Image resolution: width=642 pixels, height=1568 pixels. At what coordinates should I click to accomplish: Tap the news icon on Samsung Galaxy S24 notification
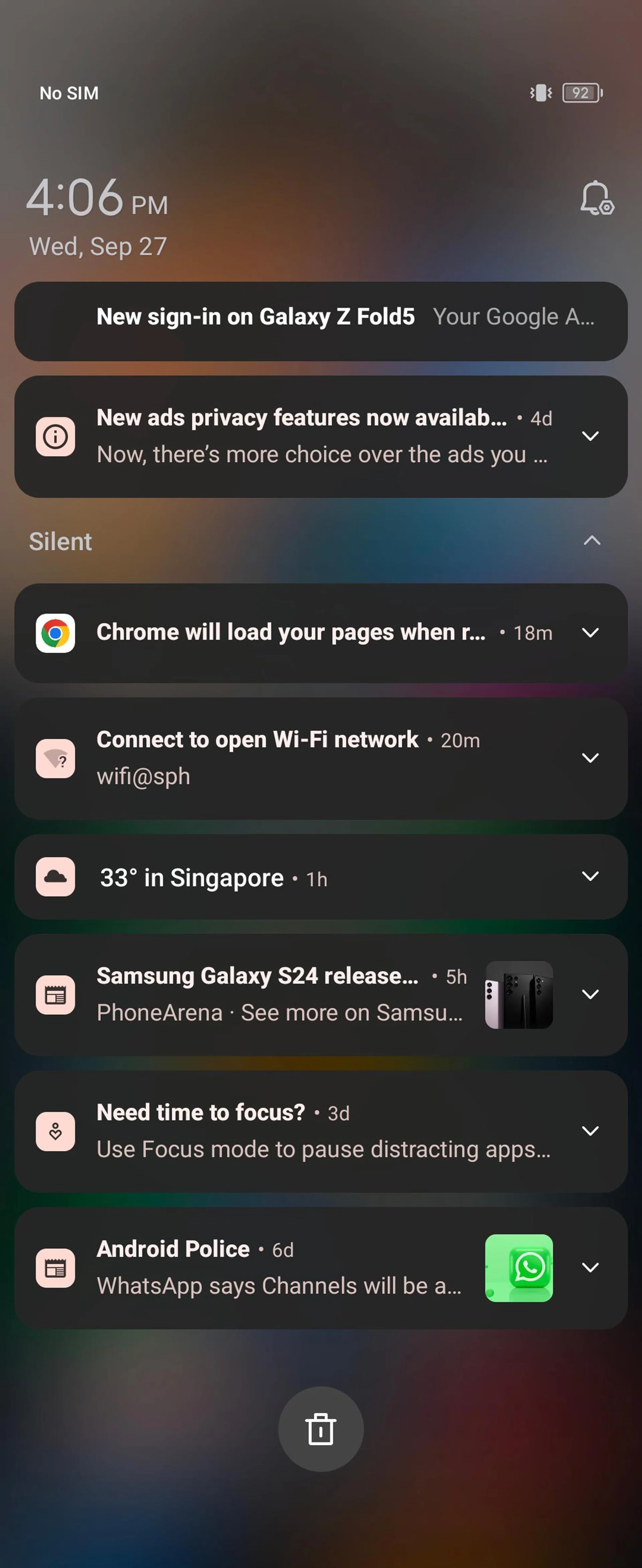click(x=56, y=994)
